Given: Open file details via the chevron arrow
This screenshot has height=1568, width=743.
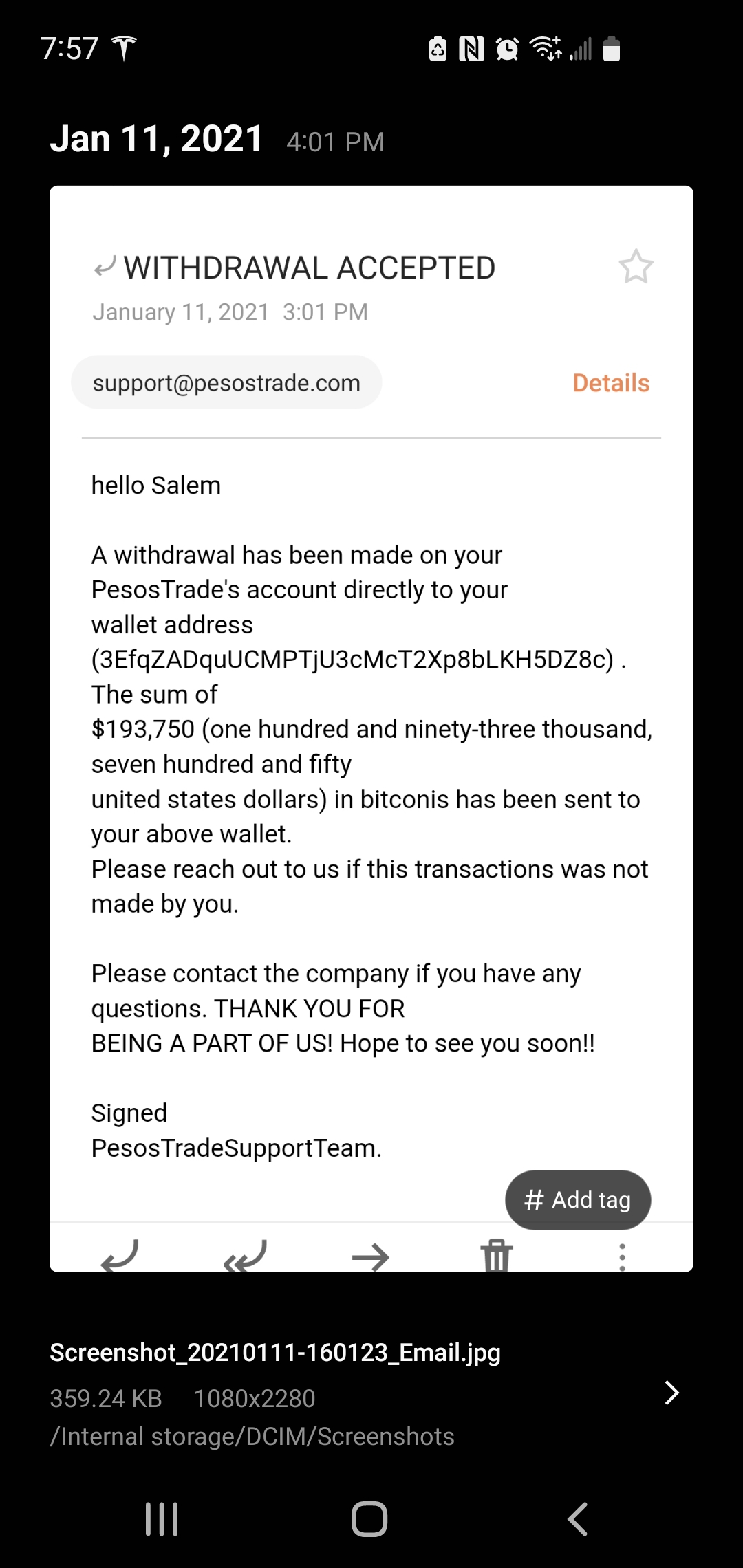Looking at the screenshot, I should point(671,1393).
